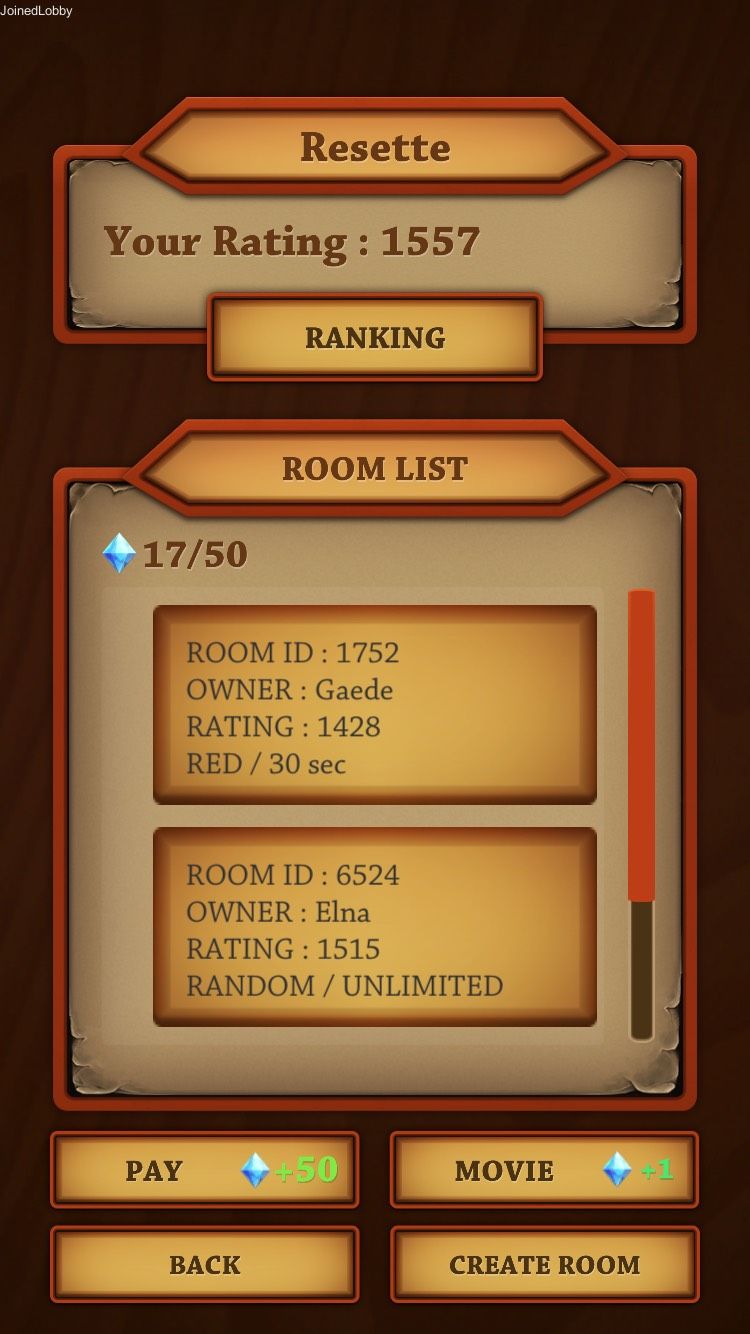Join room 1752 owned by Gaede
Viewport: 750px width, 1334px height.
coord(375,705)
